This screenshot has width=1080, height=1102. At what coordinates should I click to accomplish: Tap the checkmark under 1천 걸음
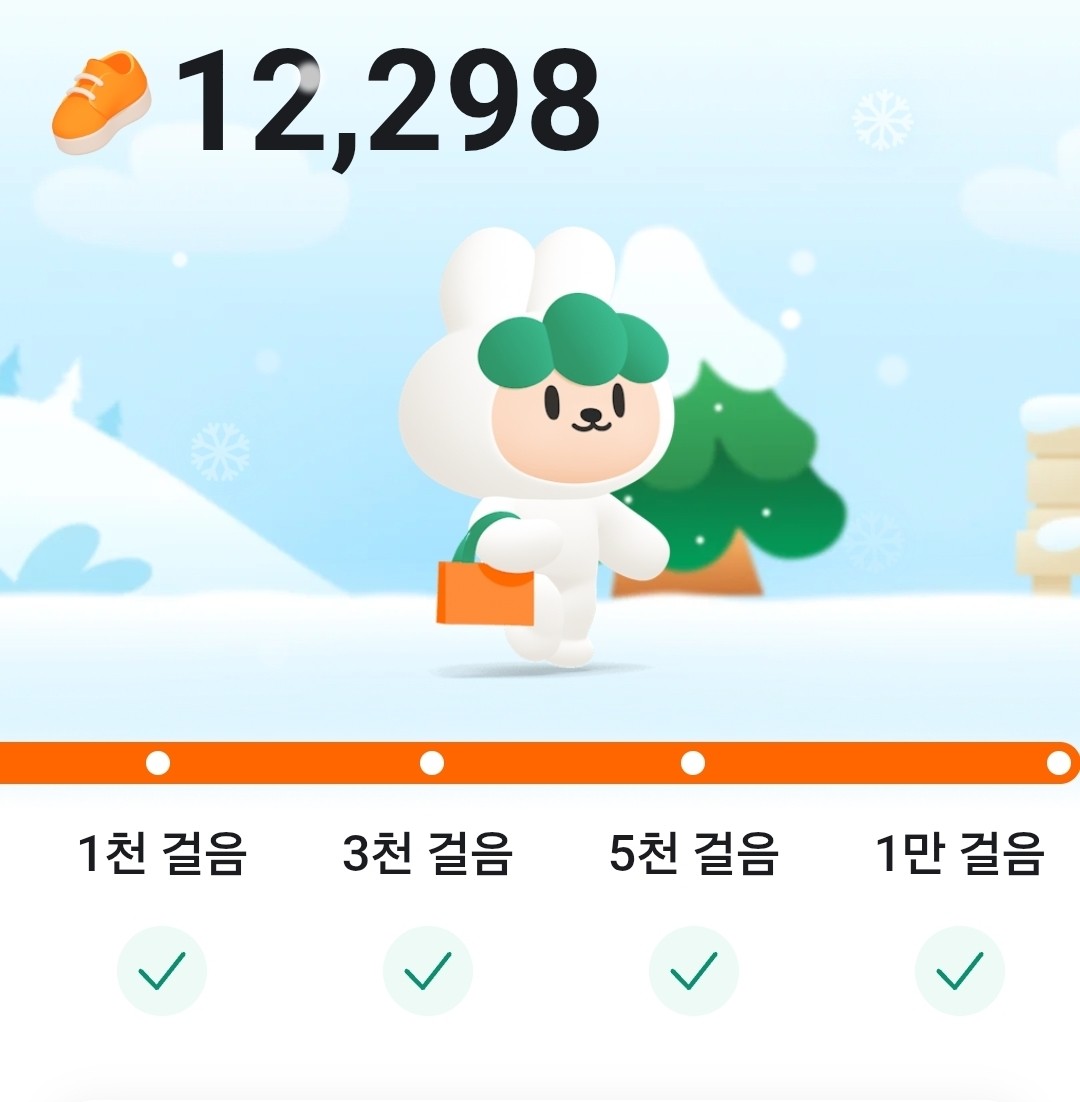tap(162, 970)
